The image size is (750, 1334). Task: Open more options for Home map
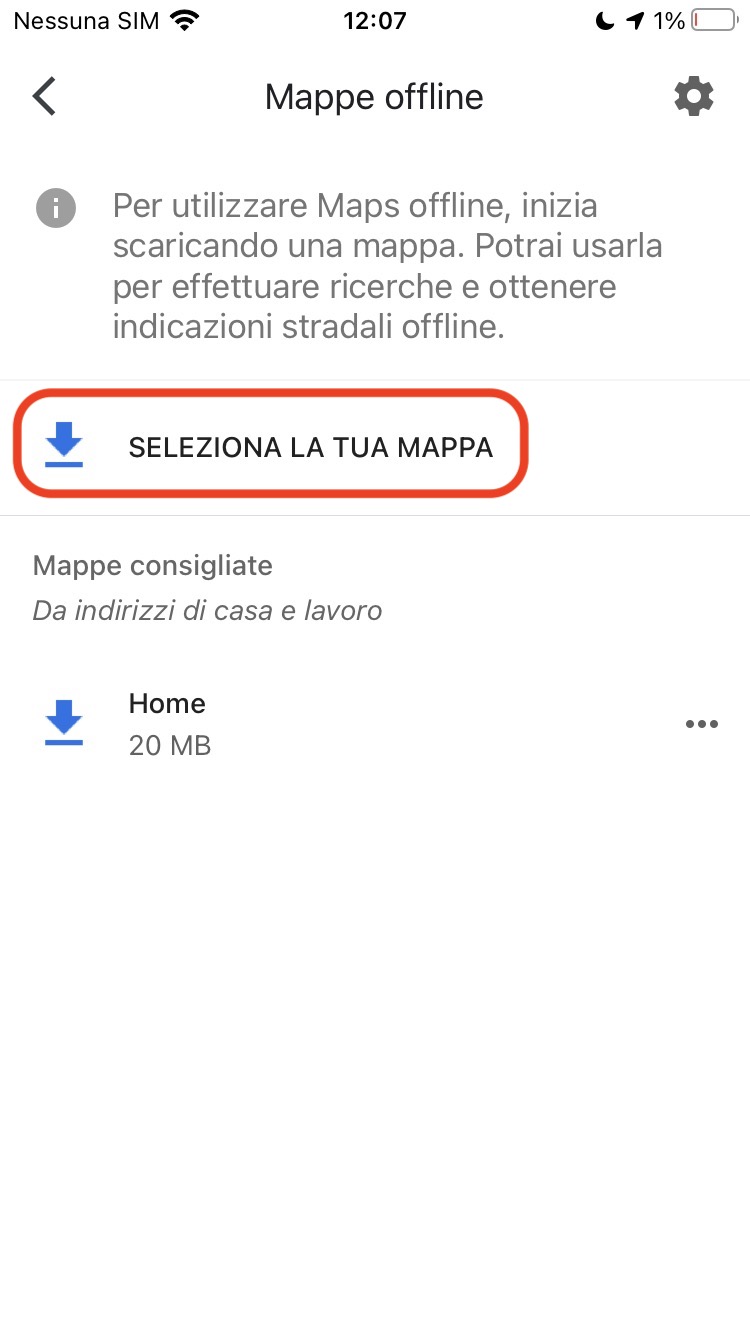tap(701, 724)
